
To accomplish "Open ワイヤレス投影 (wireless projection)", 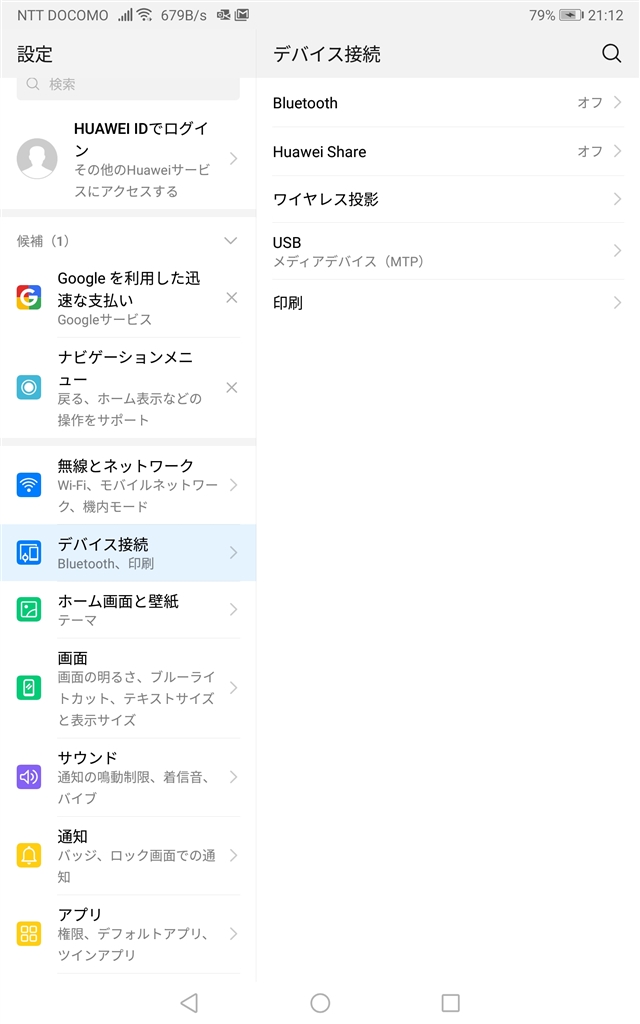I will (x=447, y=199).
